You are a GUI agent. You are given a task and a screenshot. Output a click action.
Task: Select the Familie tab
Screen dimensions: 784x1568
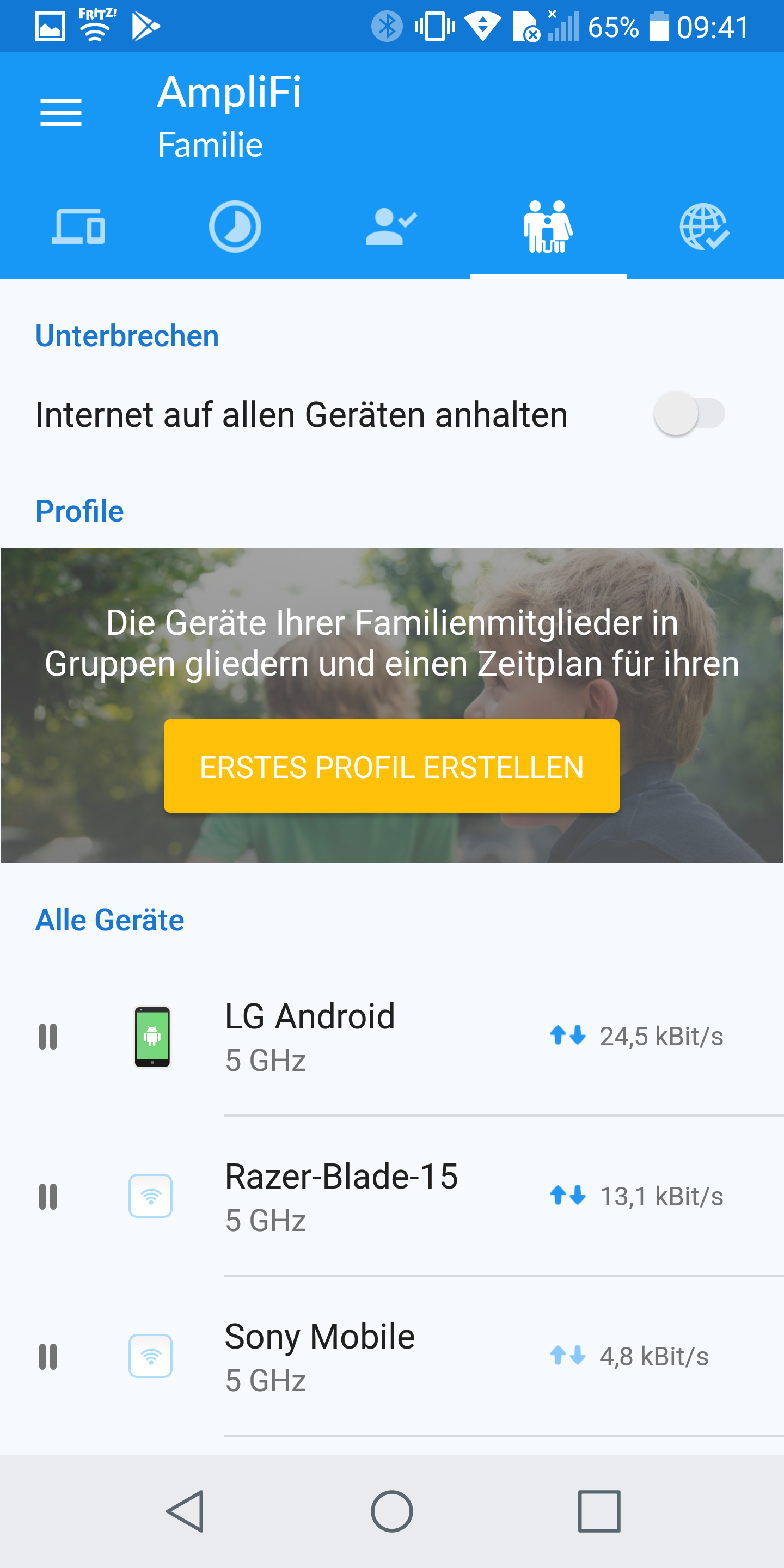point(548,227)
